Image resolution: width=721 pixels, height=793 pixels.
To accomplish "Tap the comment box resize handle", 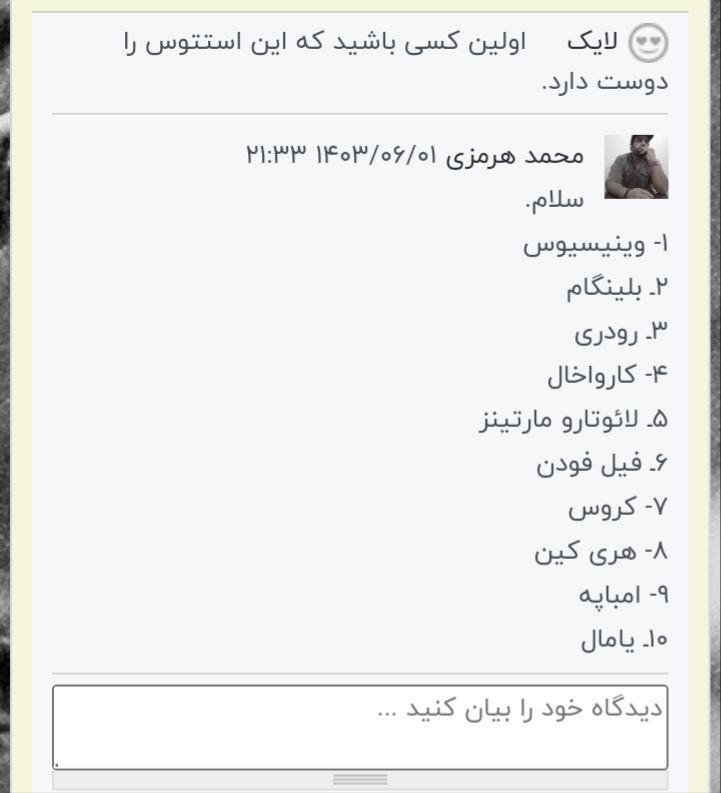I will click(360, 780).
